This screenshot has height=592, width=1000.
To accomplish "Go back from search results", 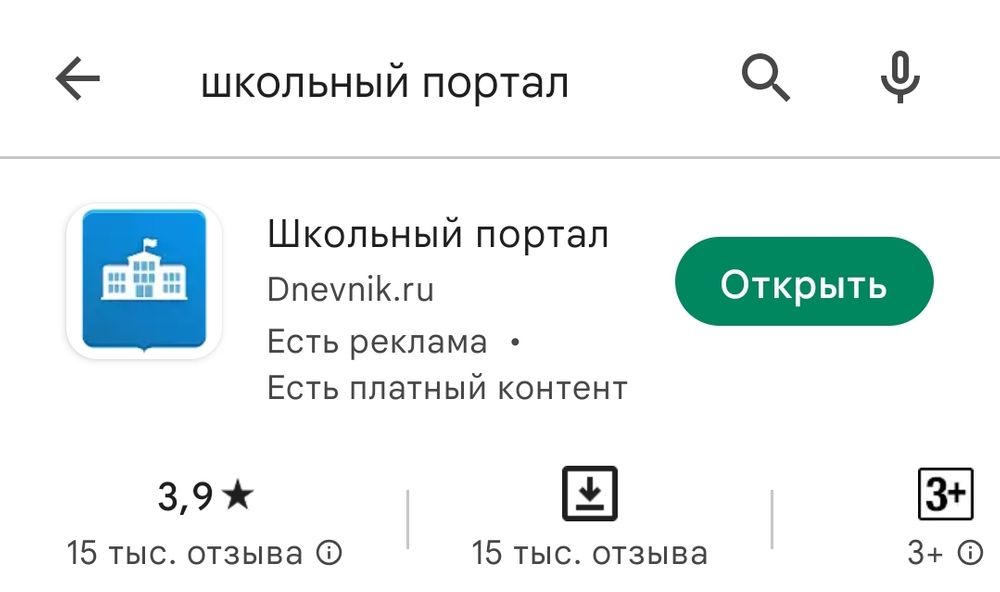I will click(78, 80).
